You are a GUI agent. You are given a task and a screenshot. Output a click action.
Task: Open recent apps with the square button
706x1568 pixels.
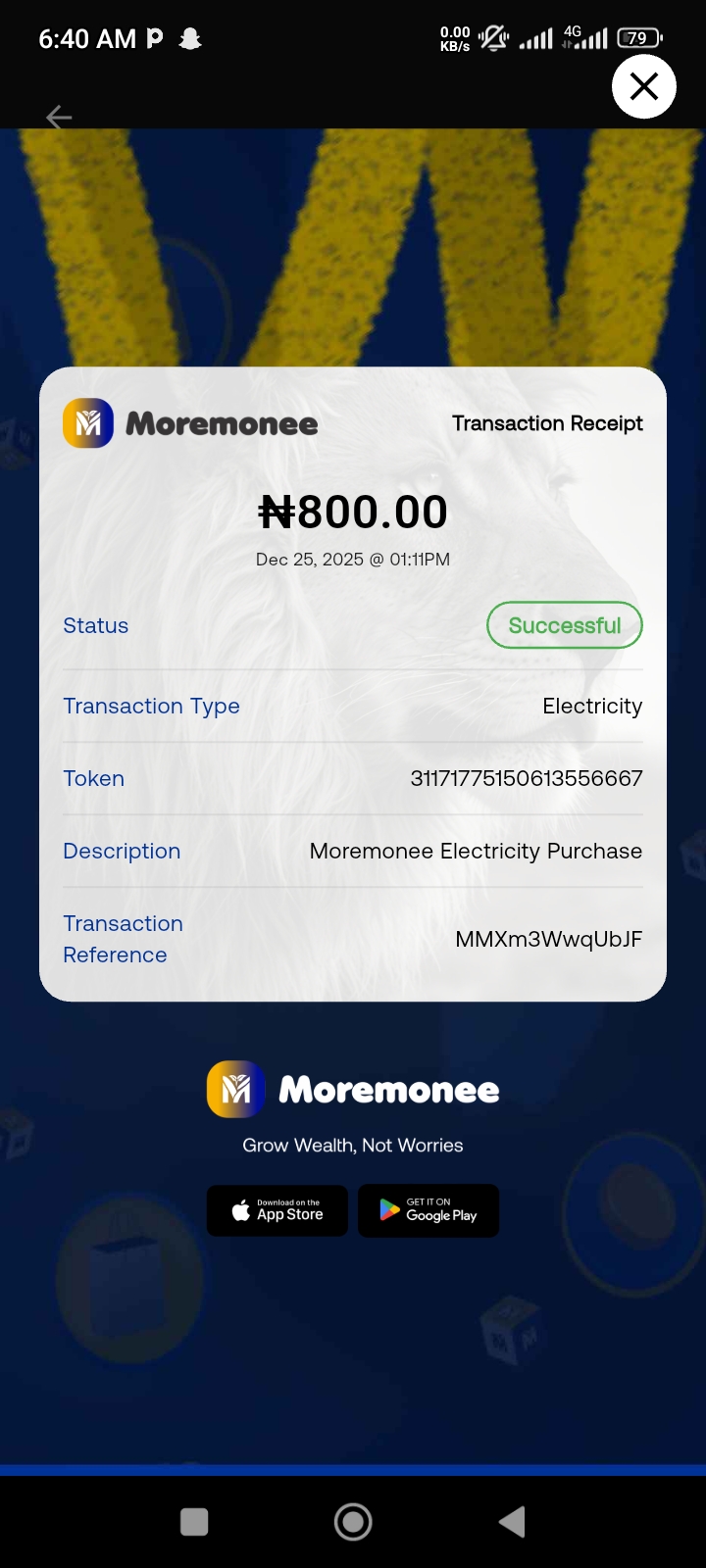click(x=194, y=1522)
